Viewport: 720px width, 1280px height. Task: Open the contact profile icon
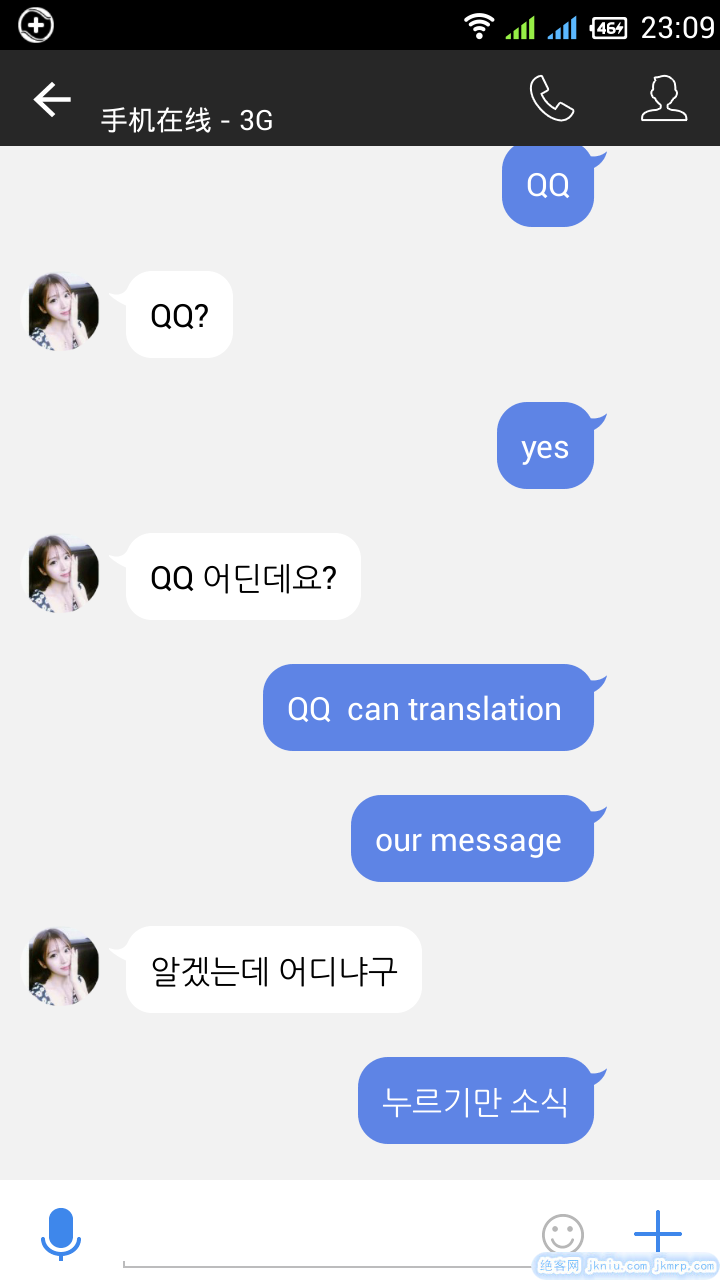[x=664, y=98]
